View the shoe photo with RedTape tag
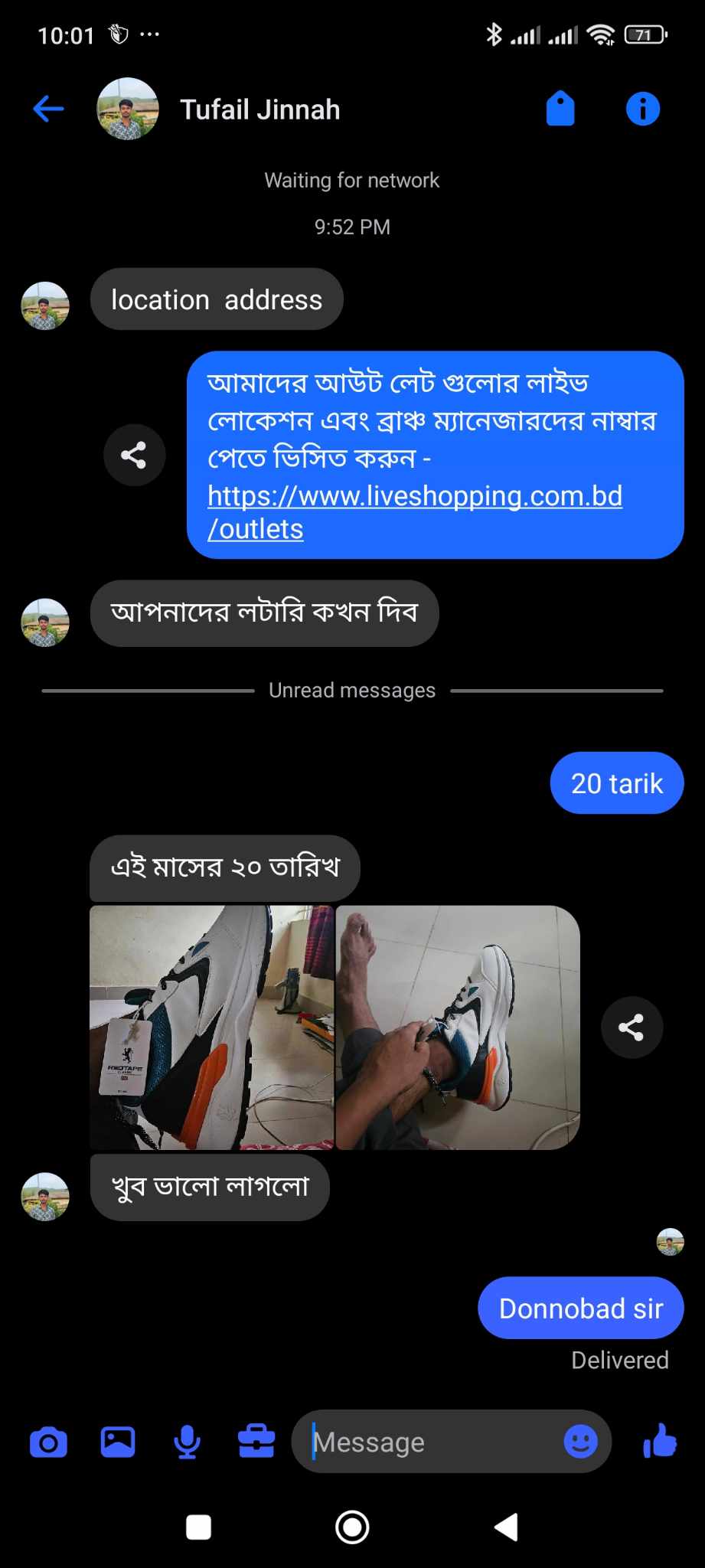 click(x=212, y=1027)
